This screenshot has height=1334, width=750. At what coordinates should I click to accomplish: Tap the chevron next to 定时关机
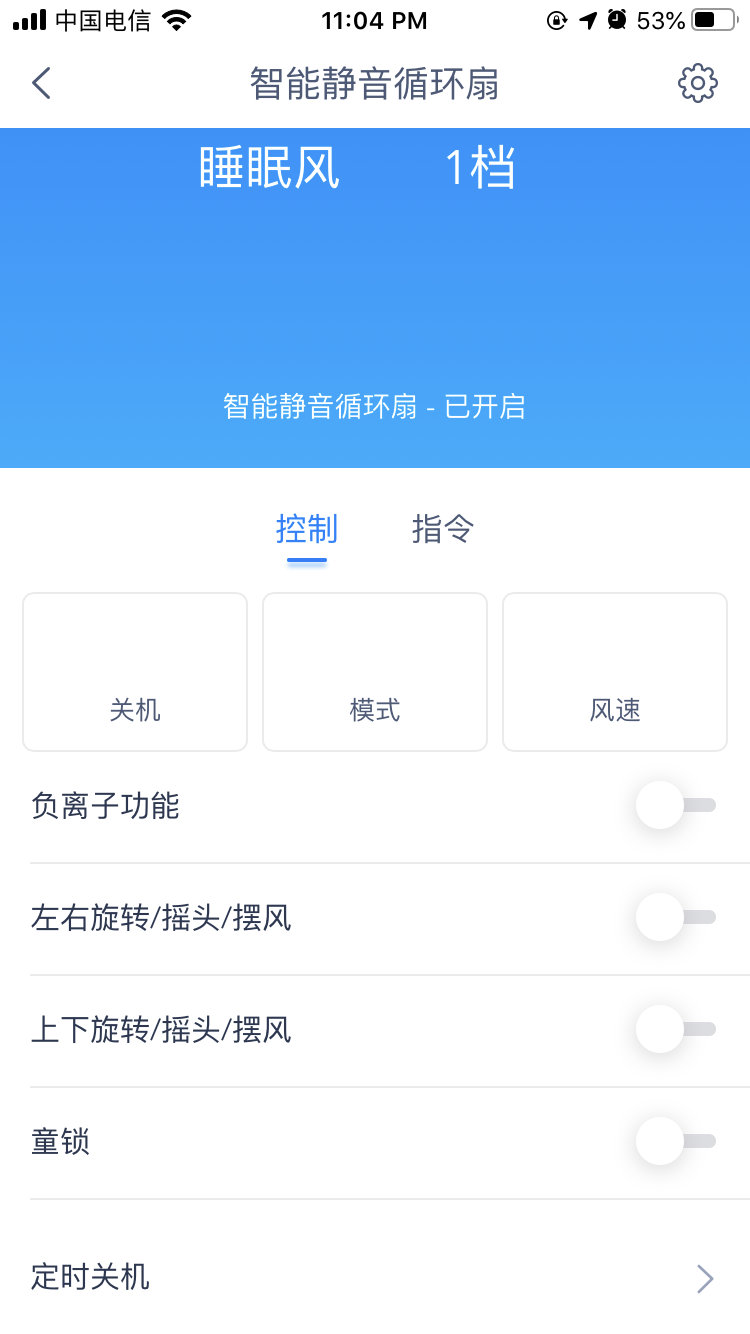tap(703, 1278)
